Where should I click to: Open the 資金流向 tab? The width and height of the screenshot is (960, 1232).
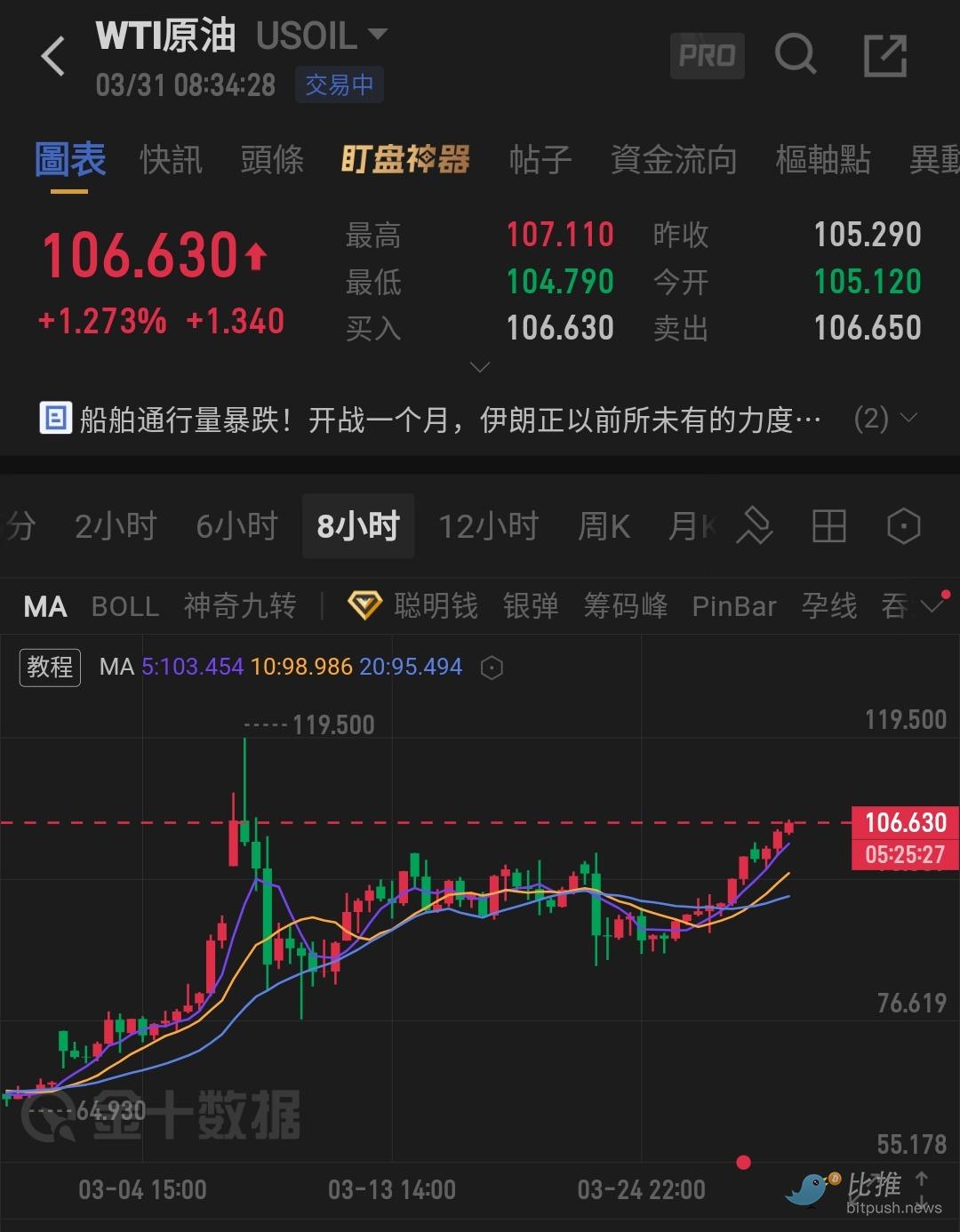[673, 160]
